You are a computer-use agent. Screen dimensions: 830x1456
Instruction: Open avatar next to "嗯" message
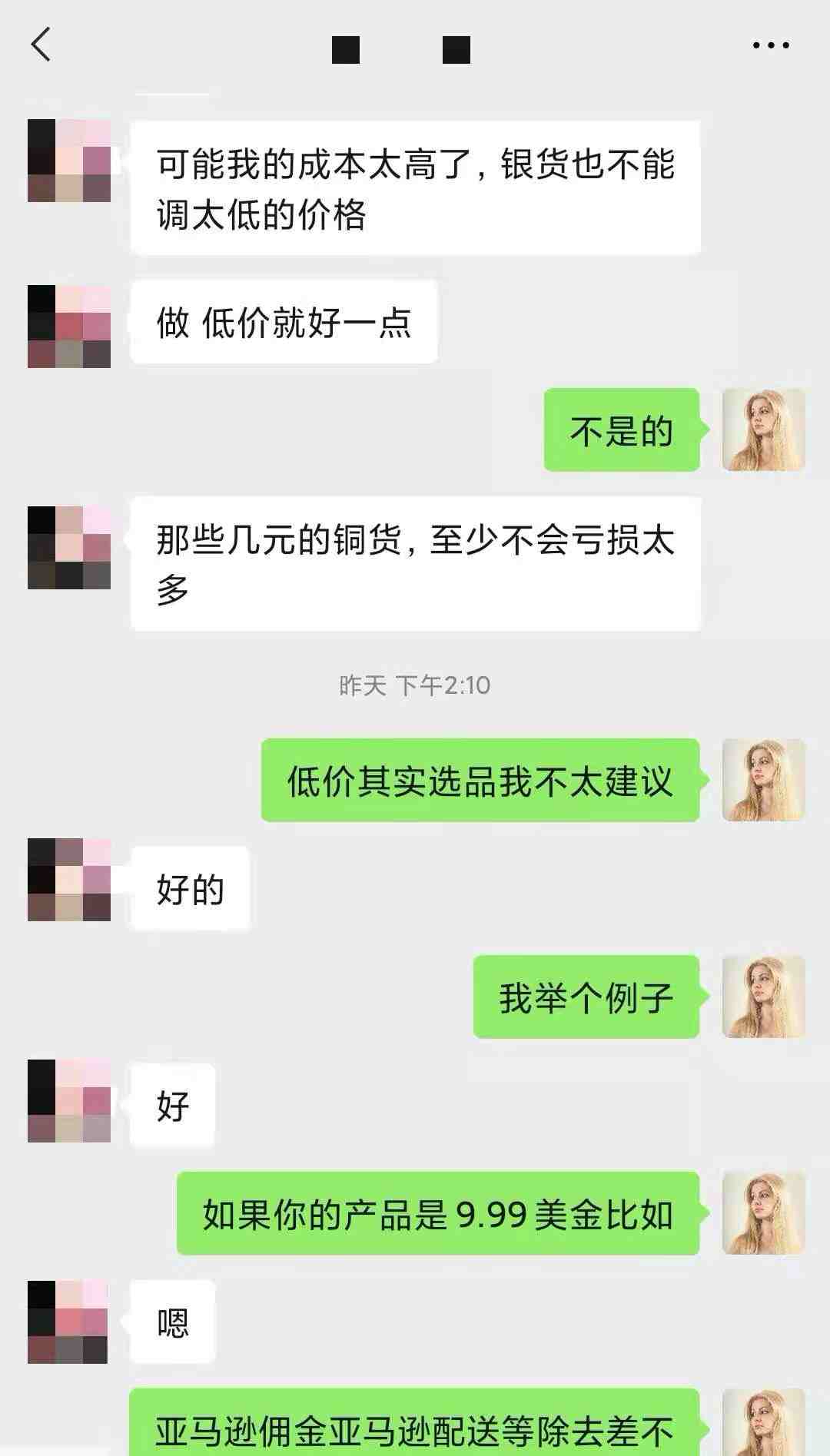click(x=68, y=1322)
